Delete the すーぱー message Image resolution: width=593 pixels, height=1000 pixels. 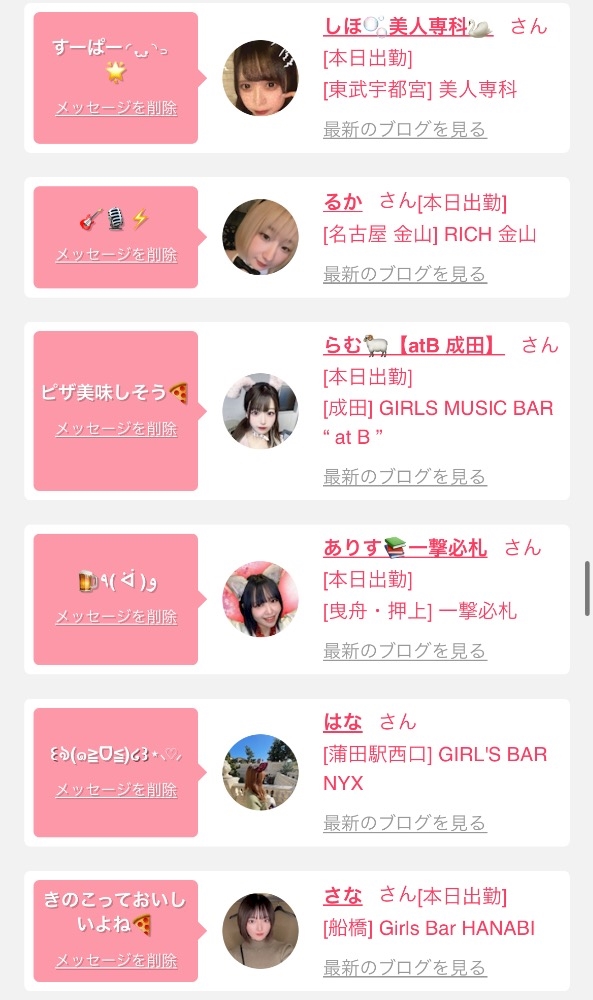116,108
